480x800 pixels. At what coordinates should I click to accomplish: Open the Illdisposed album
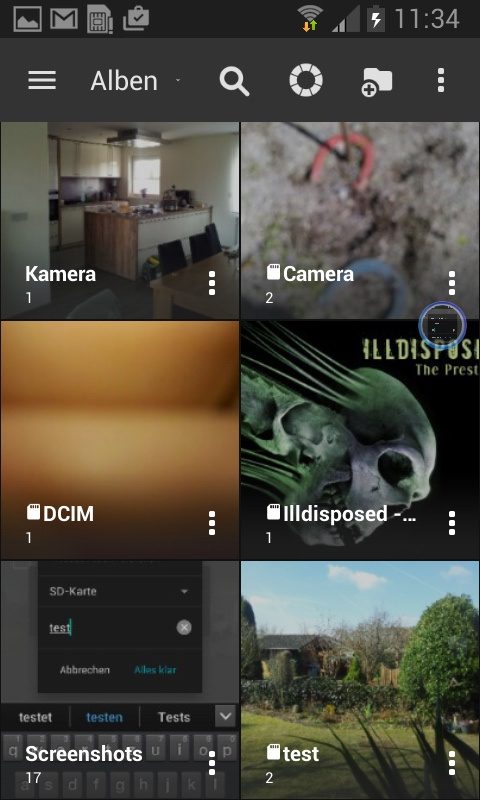(x=360, y=440)
